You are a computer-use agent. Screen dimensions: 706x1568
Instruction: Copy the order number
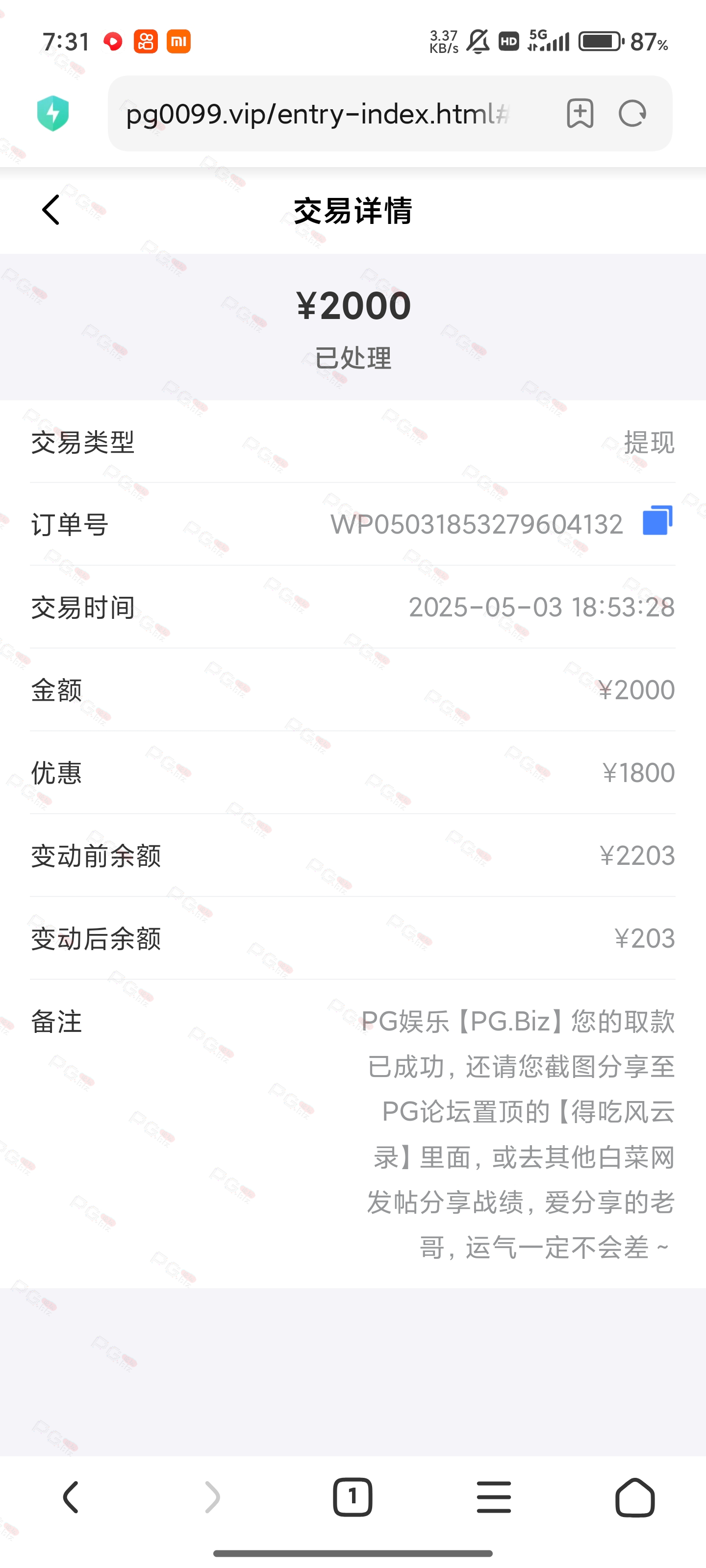pos(657,521)
